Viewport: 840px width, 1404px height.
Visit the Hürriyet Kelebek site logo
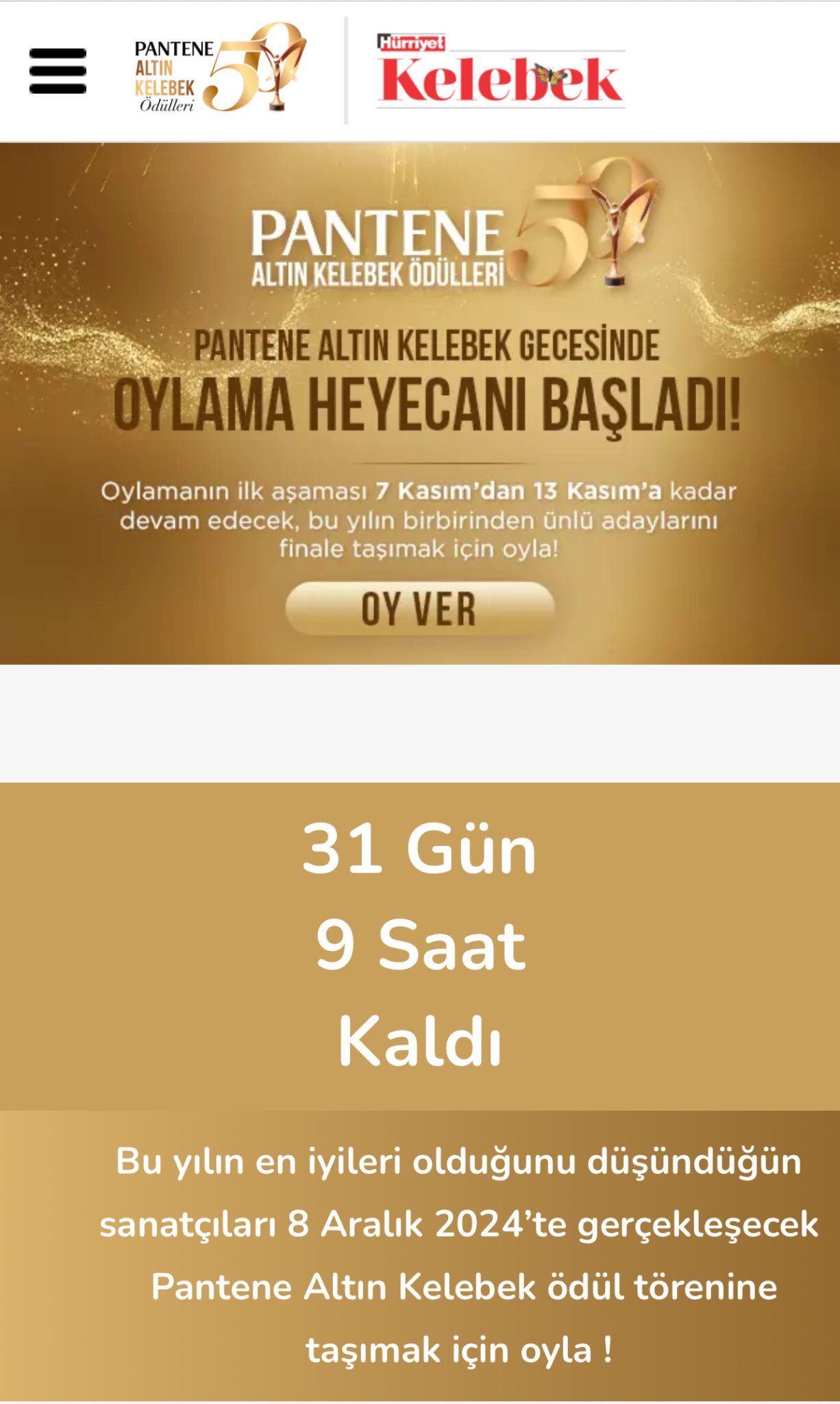coord(500,71)
